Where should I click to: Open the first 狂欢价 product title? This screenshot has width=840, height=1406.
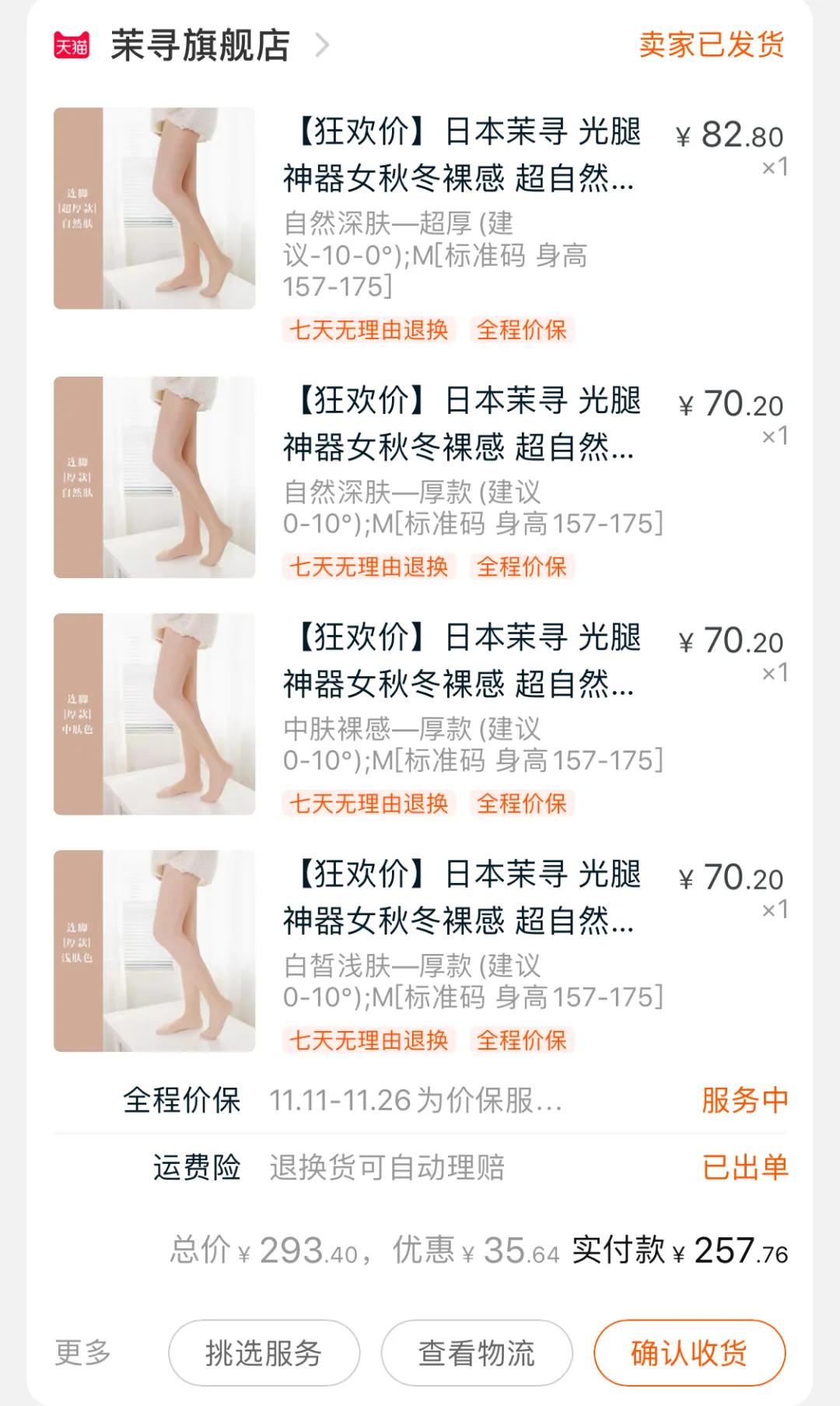tap(464, 156)
